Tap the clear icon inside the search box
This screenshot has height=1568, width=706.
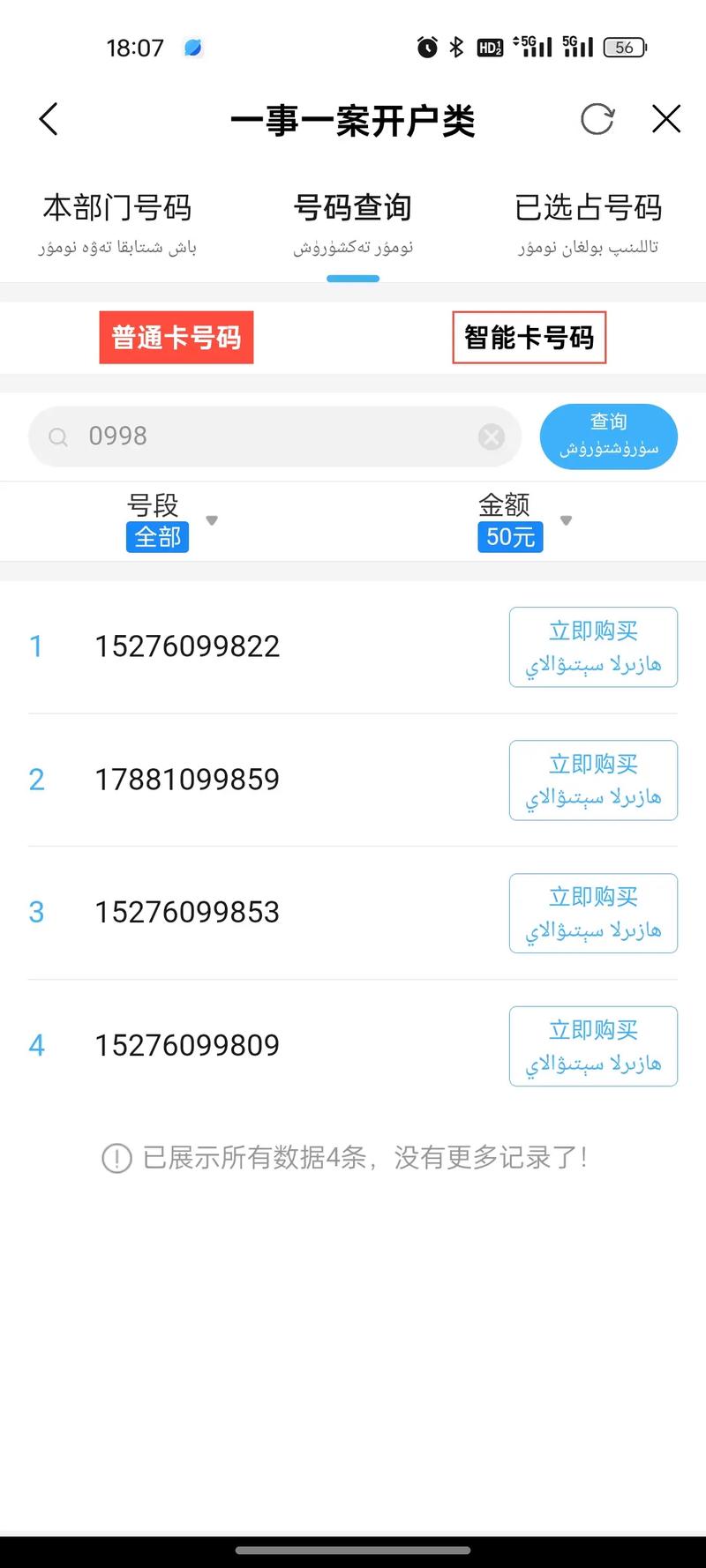click(491, 437)
